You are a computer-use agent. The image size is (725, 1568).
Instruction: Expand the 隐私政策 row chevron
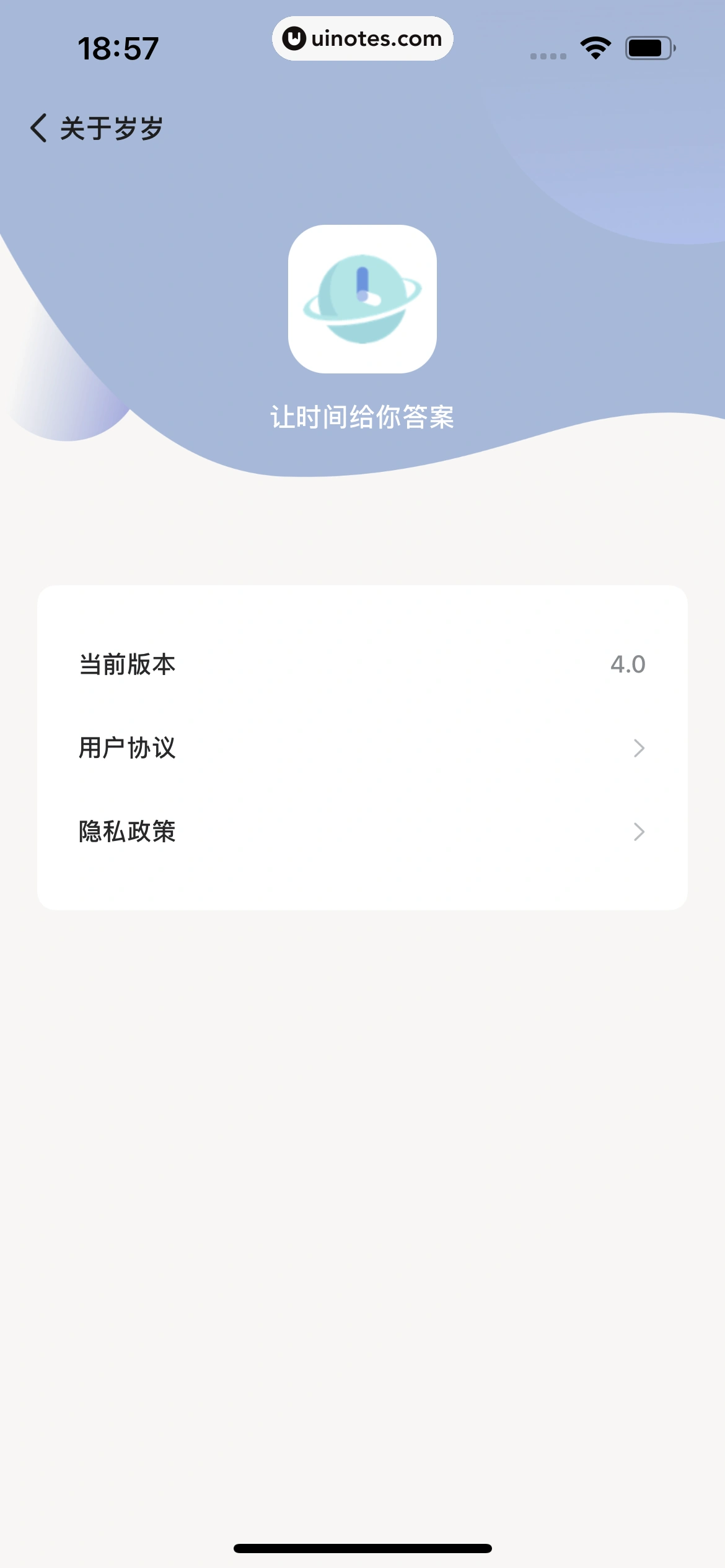(639, 832)
